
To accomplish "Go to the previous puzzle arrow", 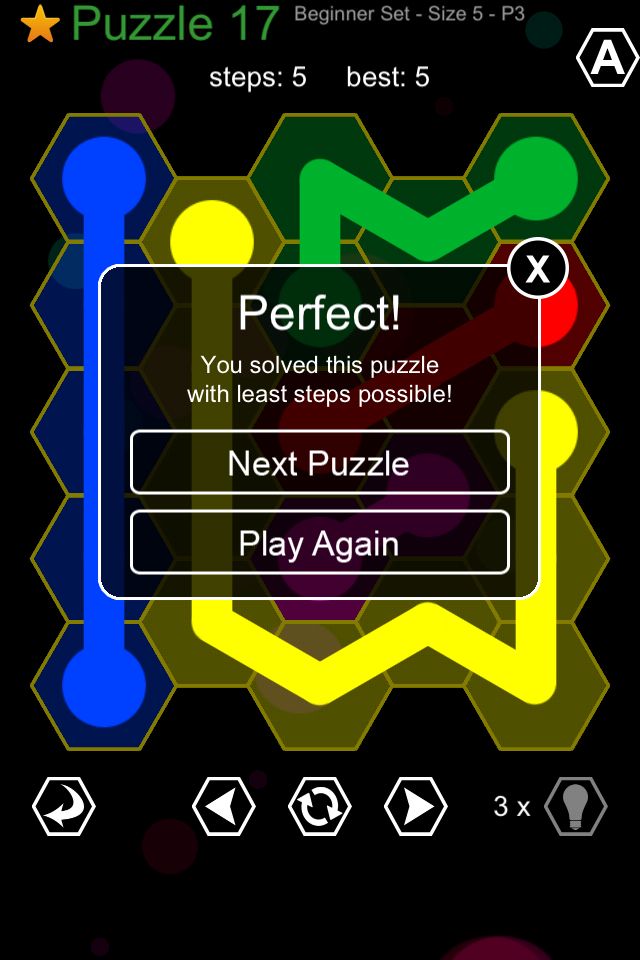I will point(223,806).
